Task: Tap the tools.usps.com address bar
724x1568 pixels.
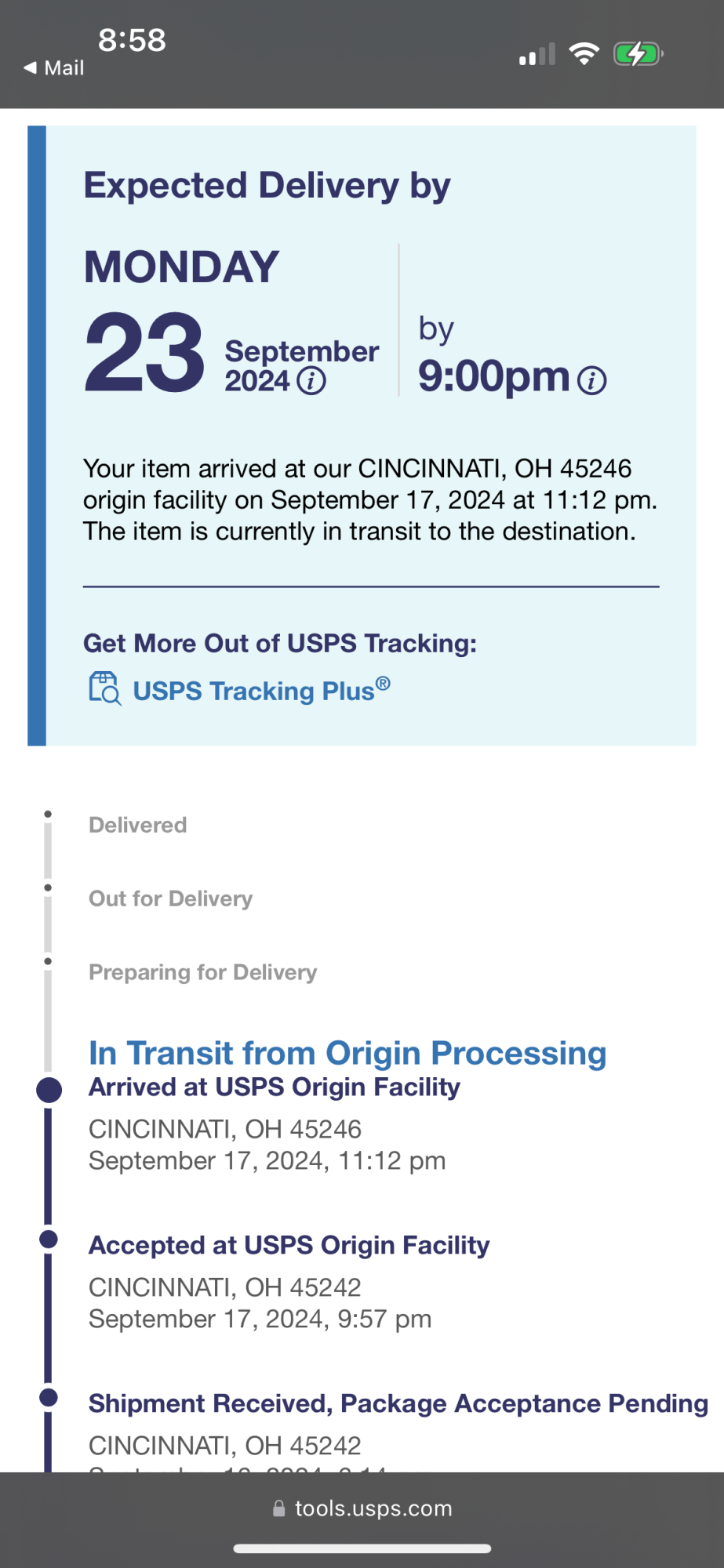Action: (362, 1508)
